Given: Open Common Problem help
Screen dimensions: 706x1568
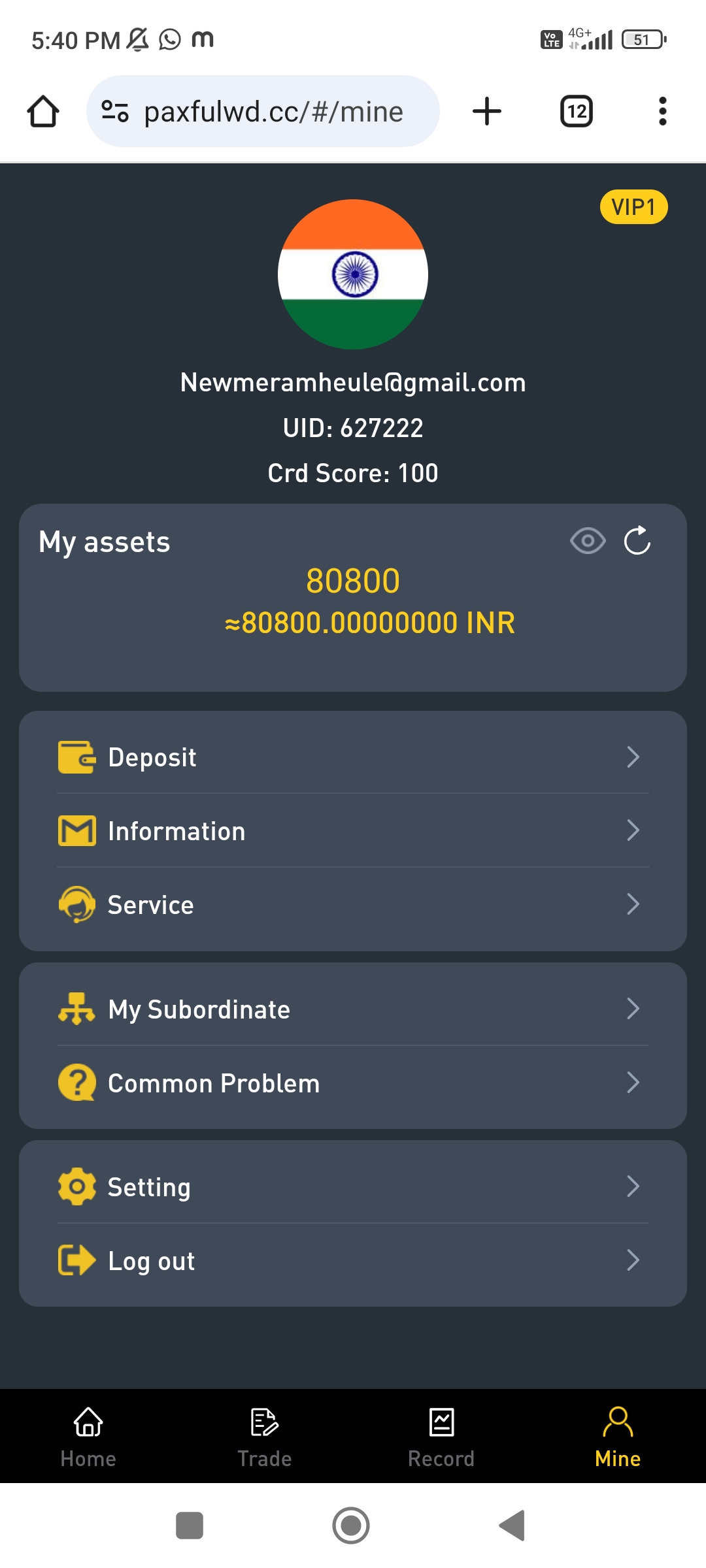Looking at the screenshot, I should click(353, 1083).
